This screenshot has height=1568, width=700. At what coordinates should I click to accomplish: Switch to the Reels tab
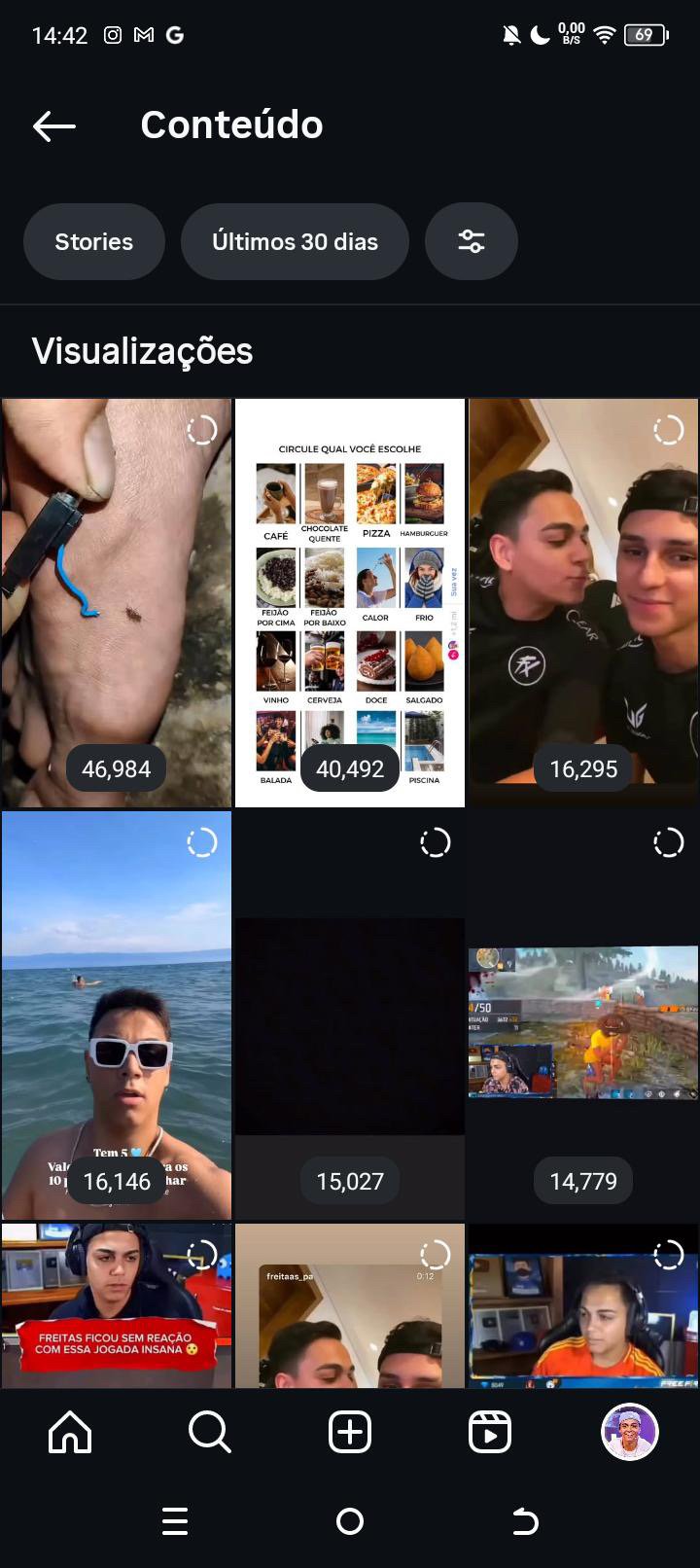490,1432
